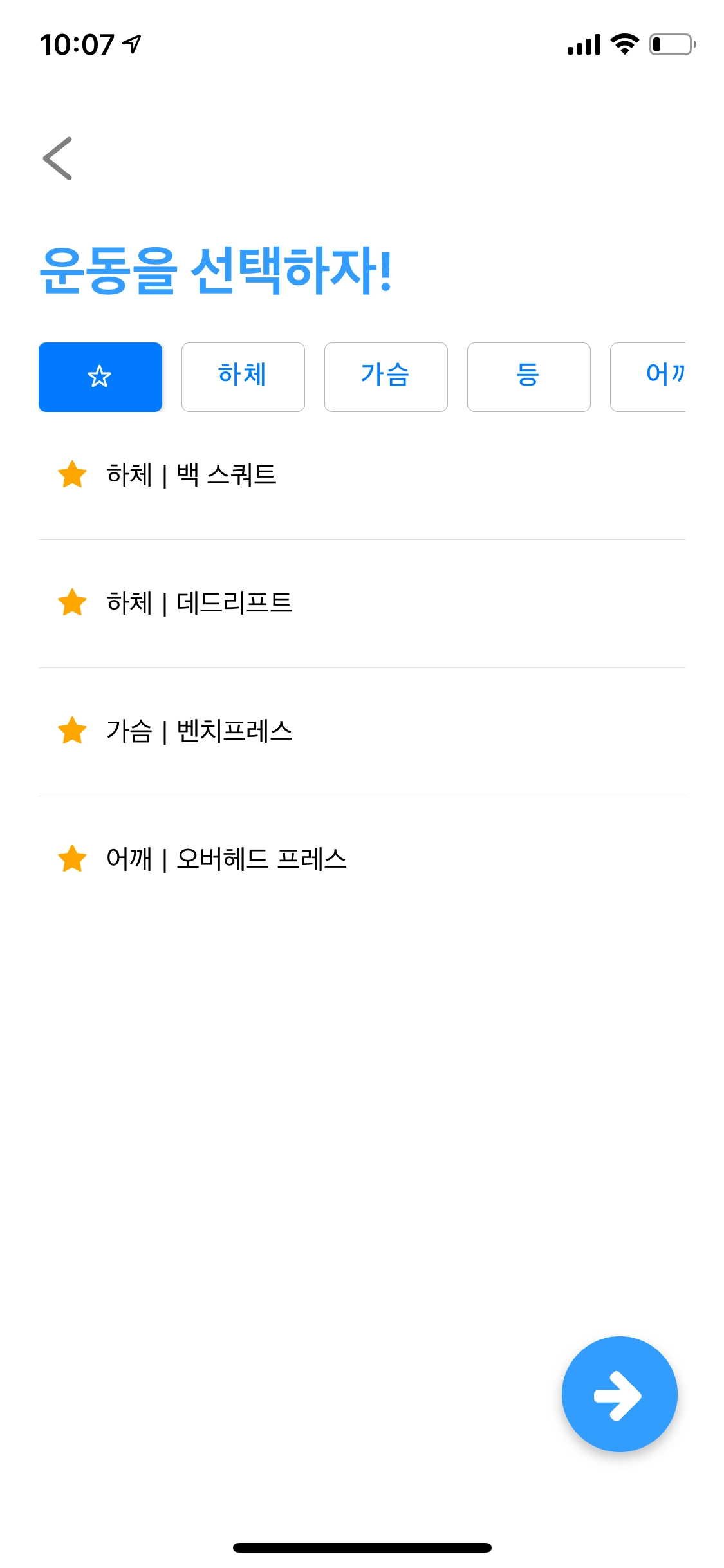Unfavorite 오버헤드 프레스 via its star
Image resolution: width=724 pixels, height=1568 pixels.
click(72, 859)
